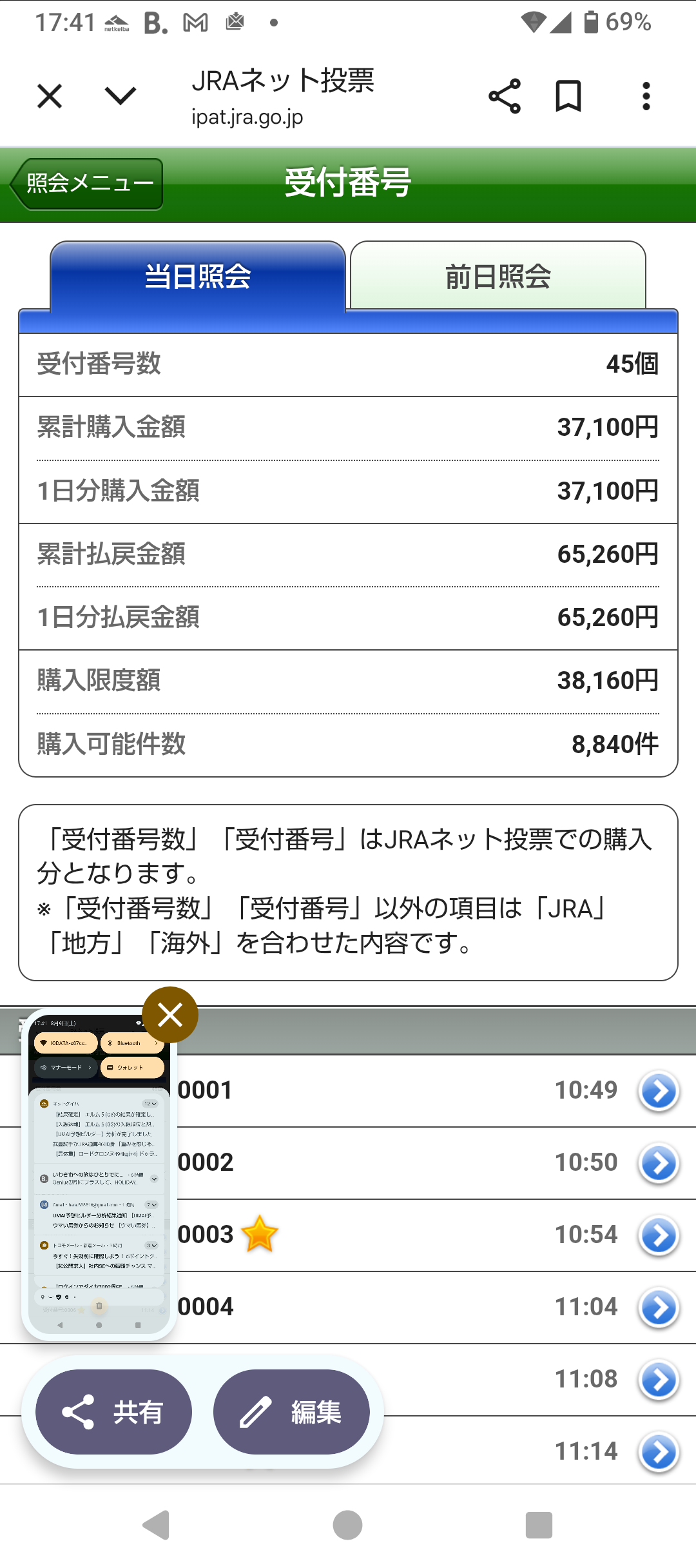
Task: Open the browser overflow menu
Action: 646,97
